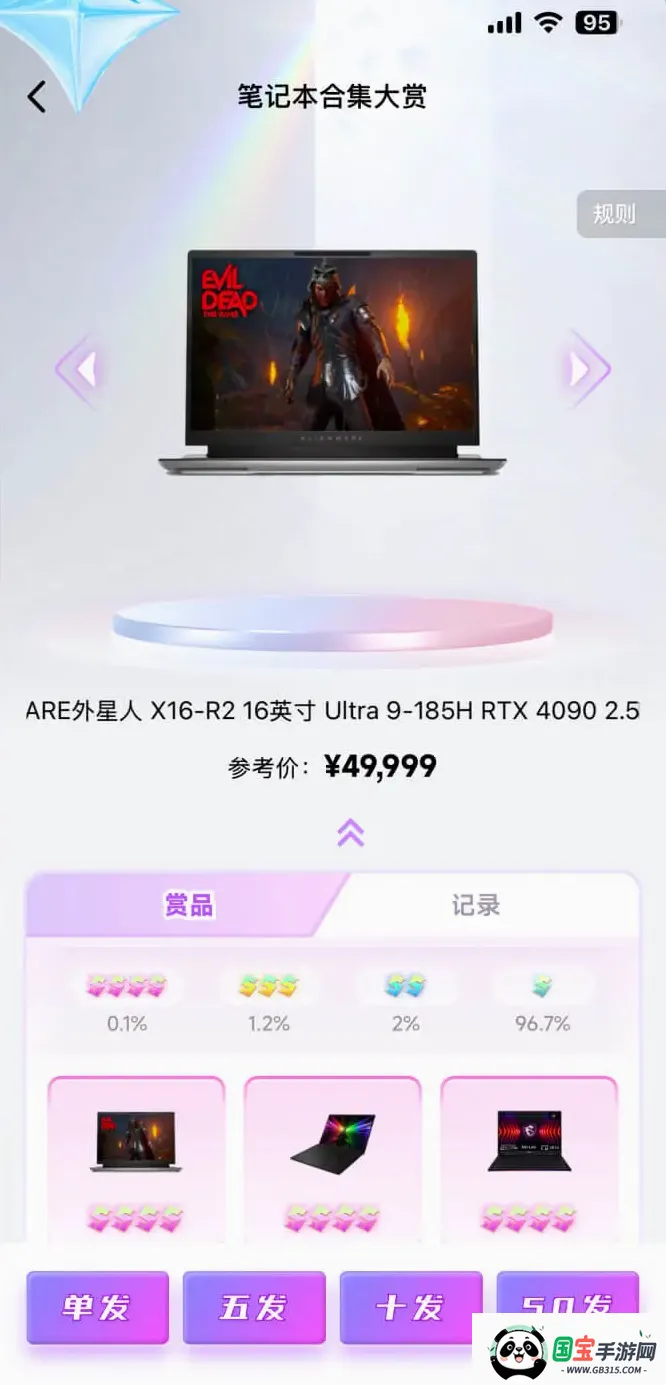The image size is (666, 1385).
Task: Go back using the top-left arrow
Action: [37, 97]
